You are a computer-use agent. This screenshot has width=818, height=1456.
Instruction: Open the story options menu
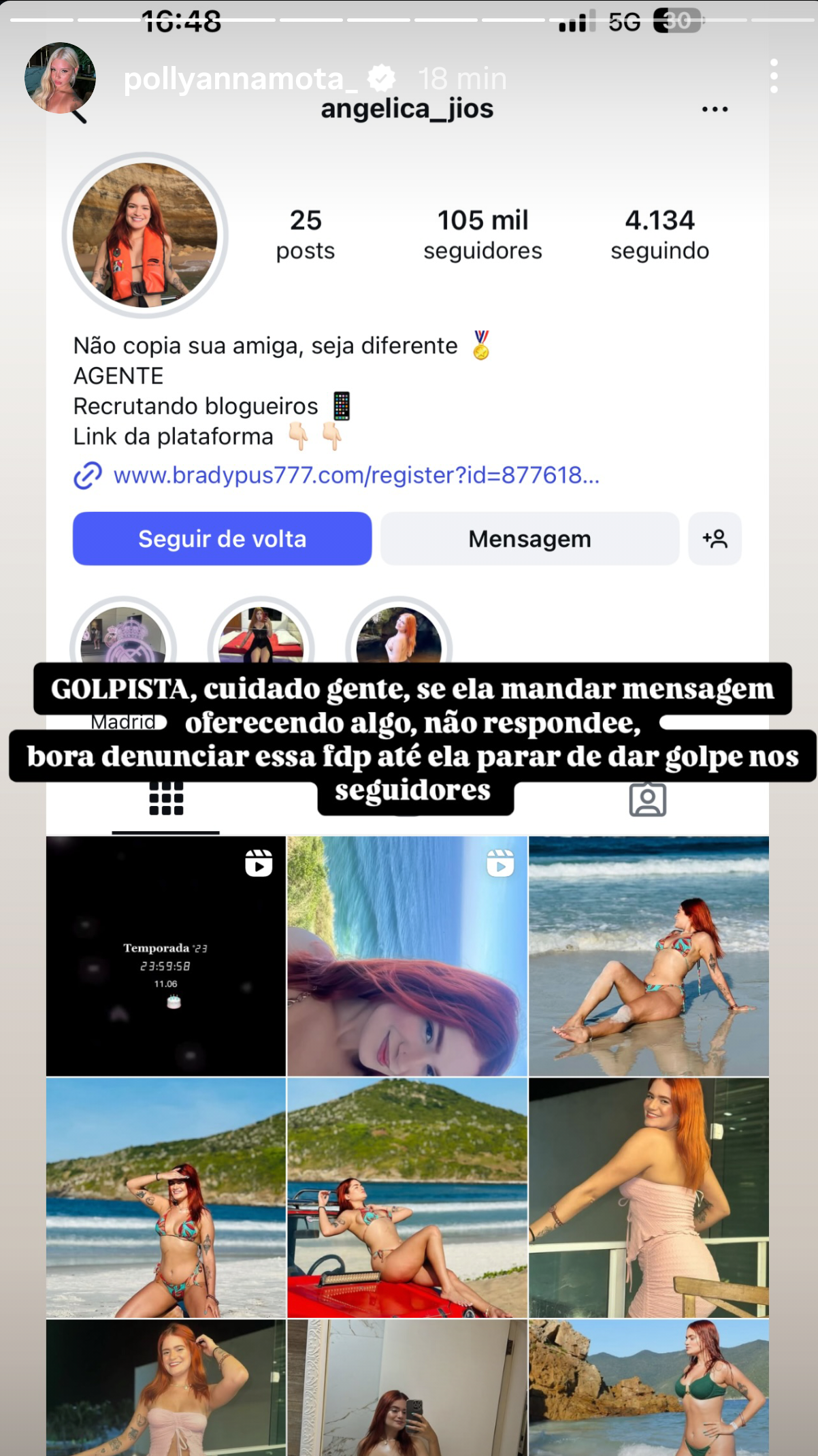click(774, 76)
